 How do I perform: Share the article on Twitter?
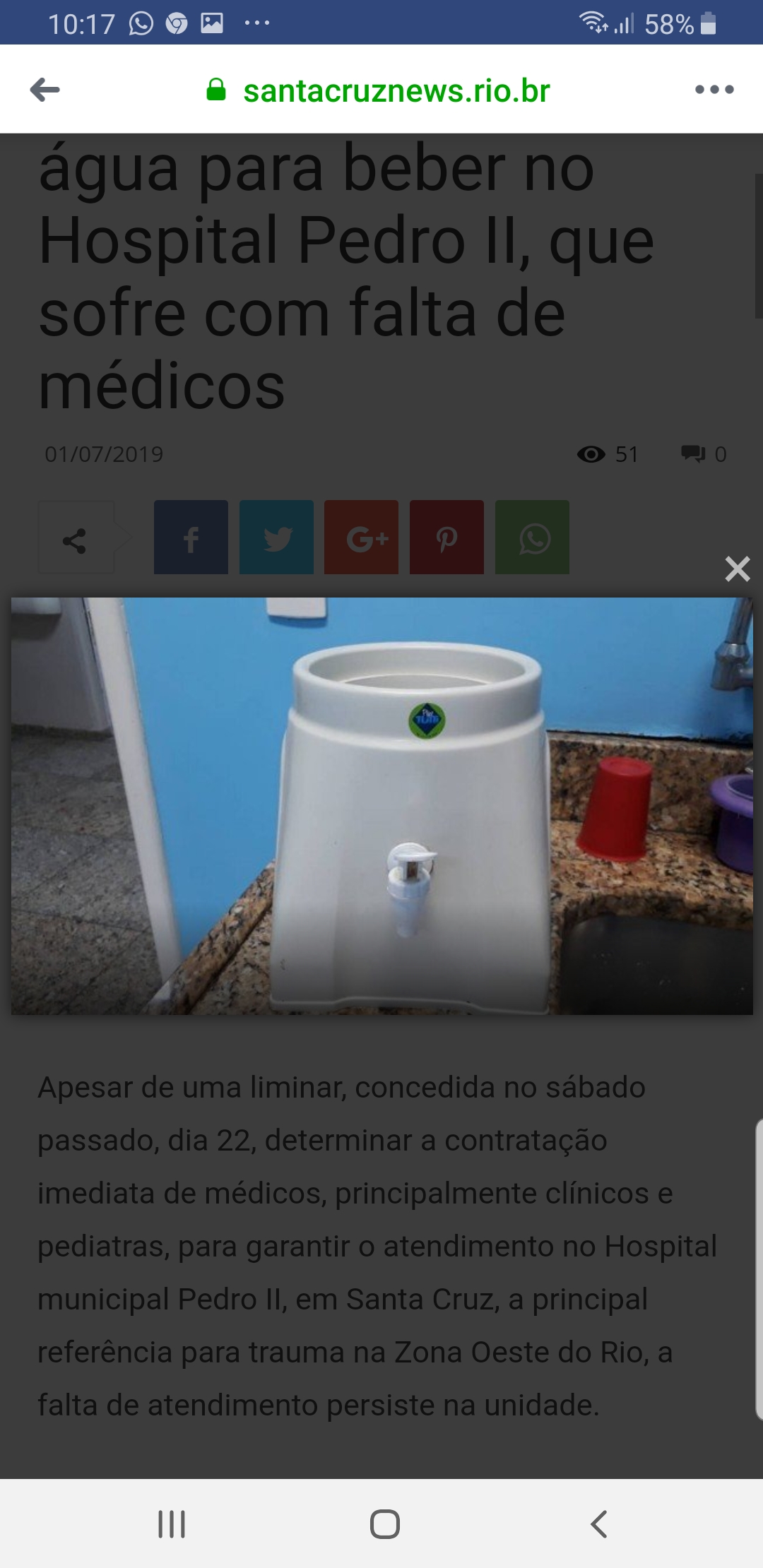pyautogui.click(x=275, y=537)
